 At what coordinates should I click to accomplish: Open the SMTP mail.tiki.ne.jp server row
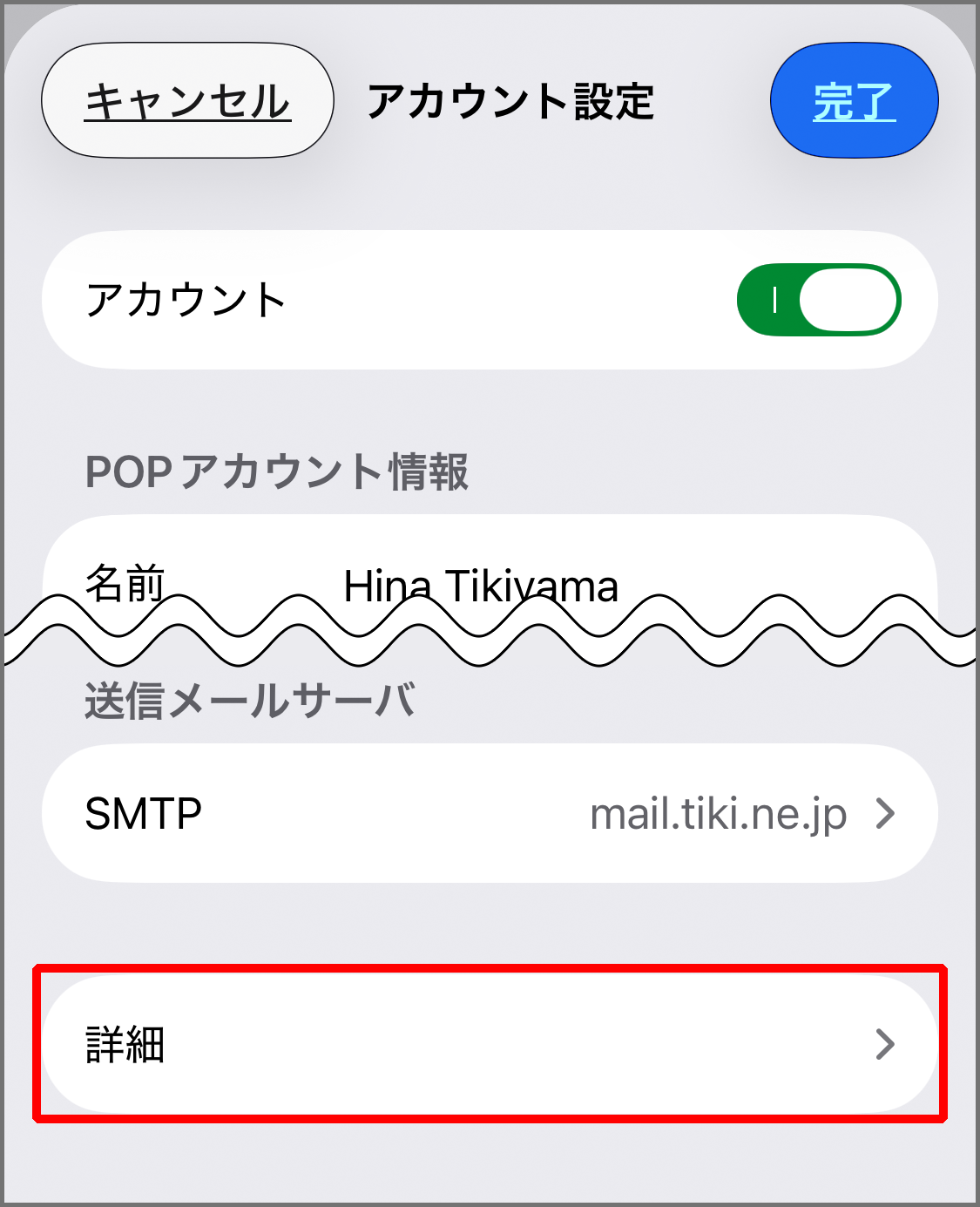(490, 813)
